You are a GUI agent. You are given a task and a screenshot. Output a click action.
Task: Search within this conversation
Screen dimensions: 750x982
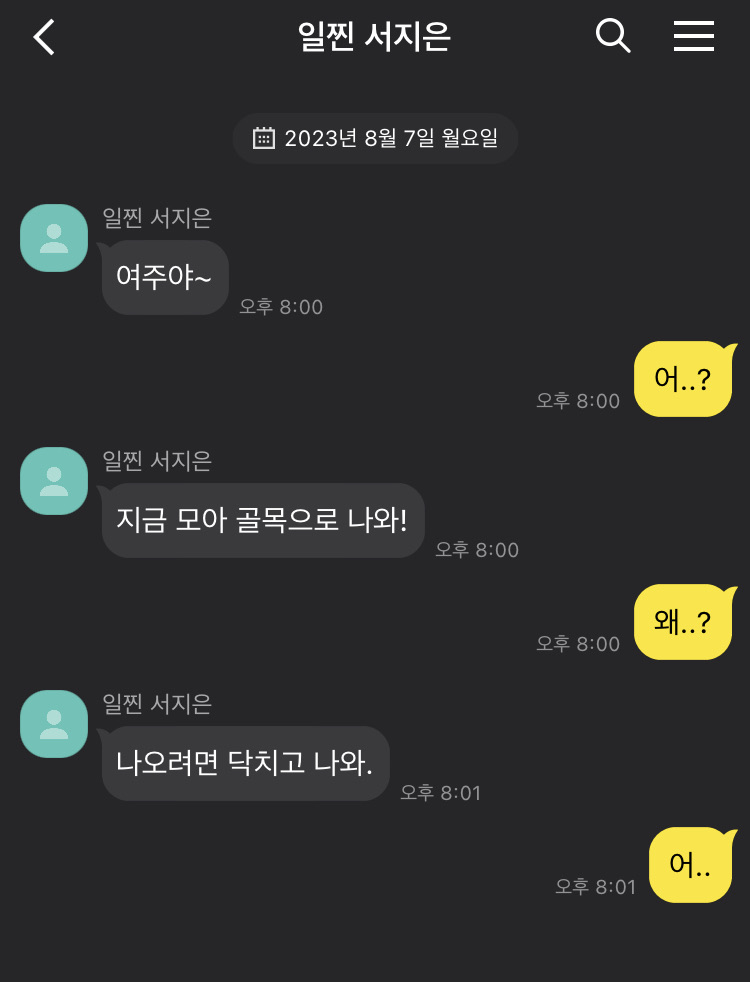[x=613, y=36]
